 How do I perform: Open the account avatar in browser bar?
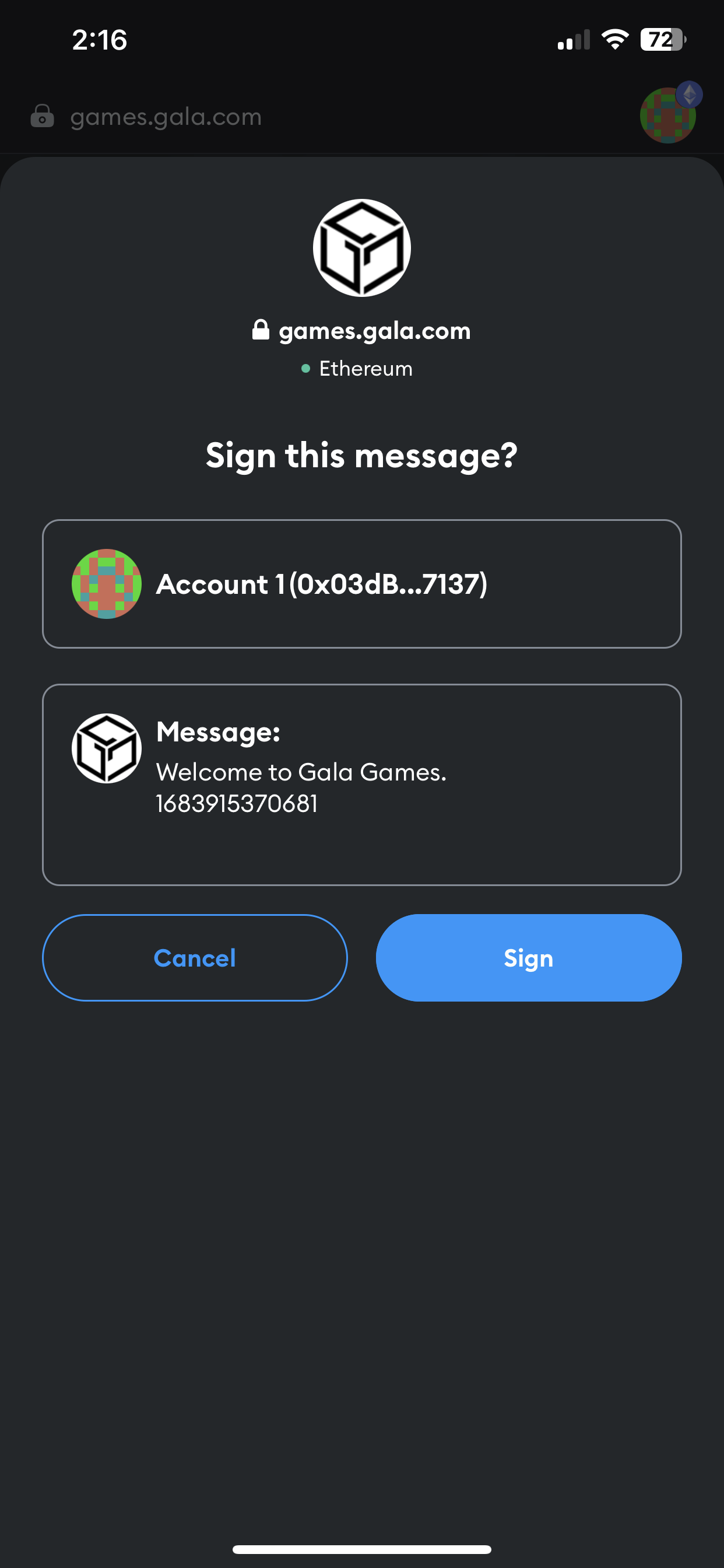668,115
